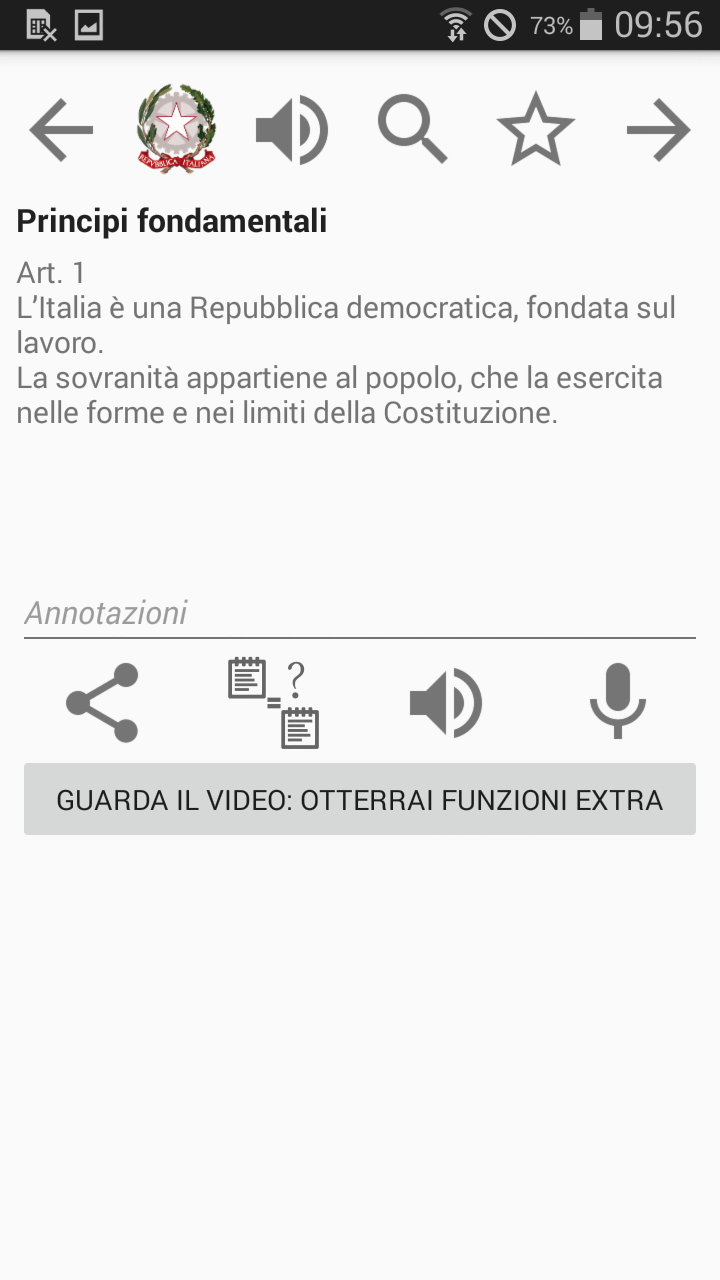The width and height of the screenshot is (720, 1280).
Task: Open the search magnifier
Action: click(x=411, y=130)
